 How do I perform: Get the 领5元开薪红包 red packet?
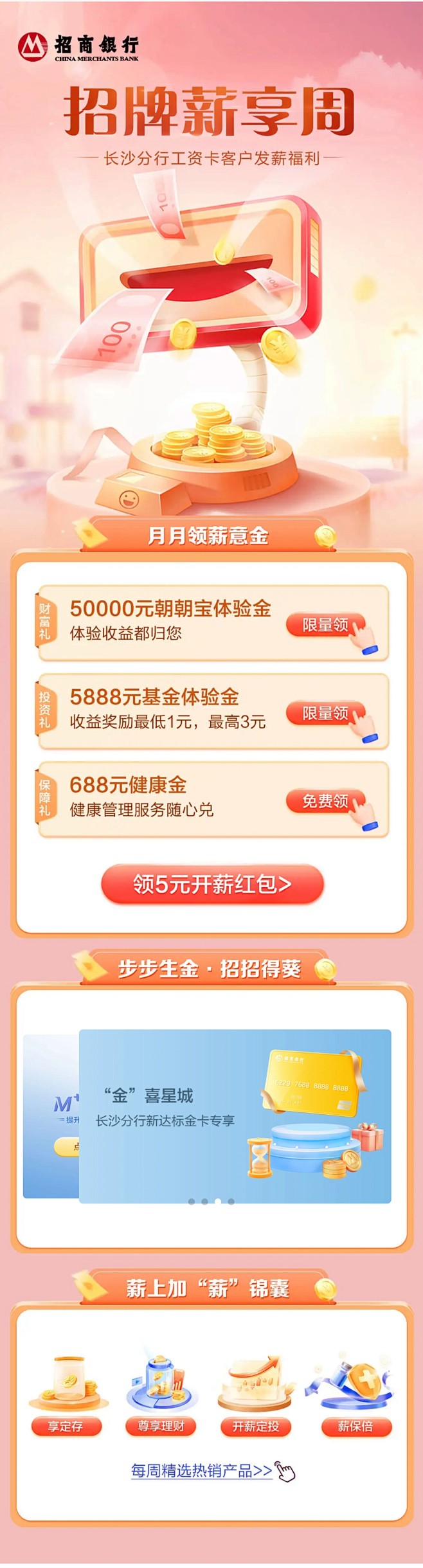(212, 884)
